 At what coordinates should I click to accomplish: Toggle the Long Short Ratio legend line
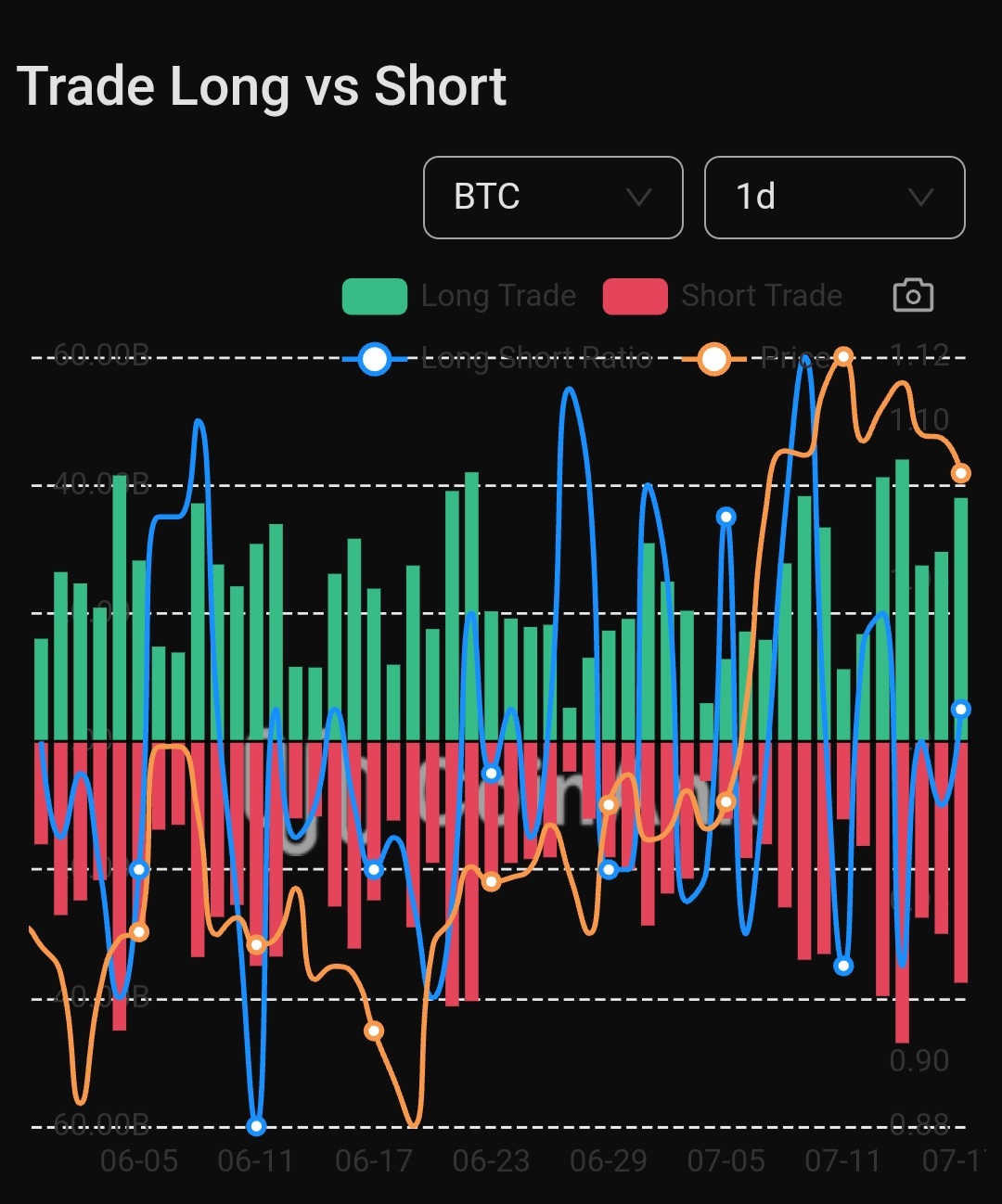[497, 358]
